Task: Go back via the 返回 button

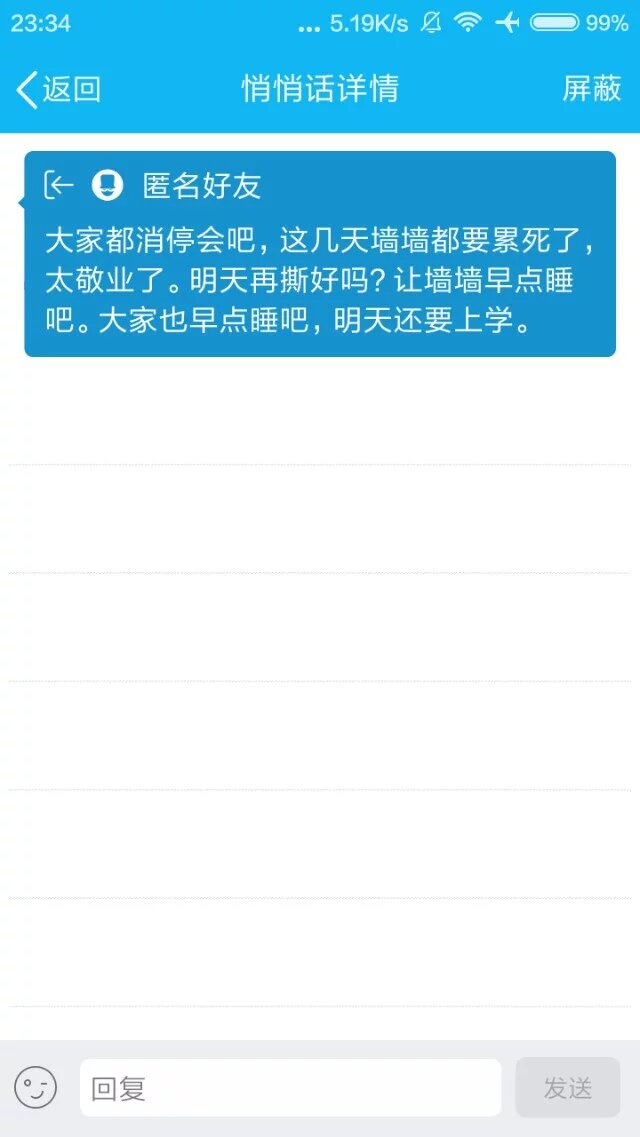Action: point(58,89)
